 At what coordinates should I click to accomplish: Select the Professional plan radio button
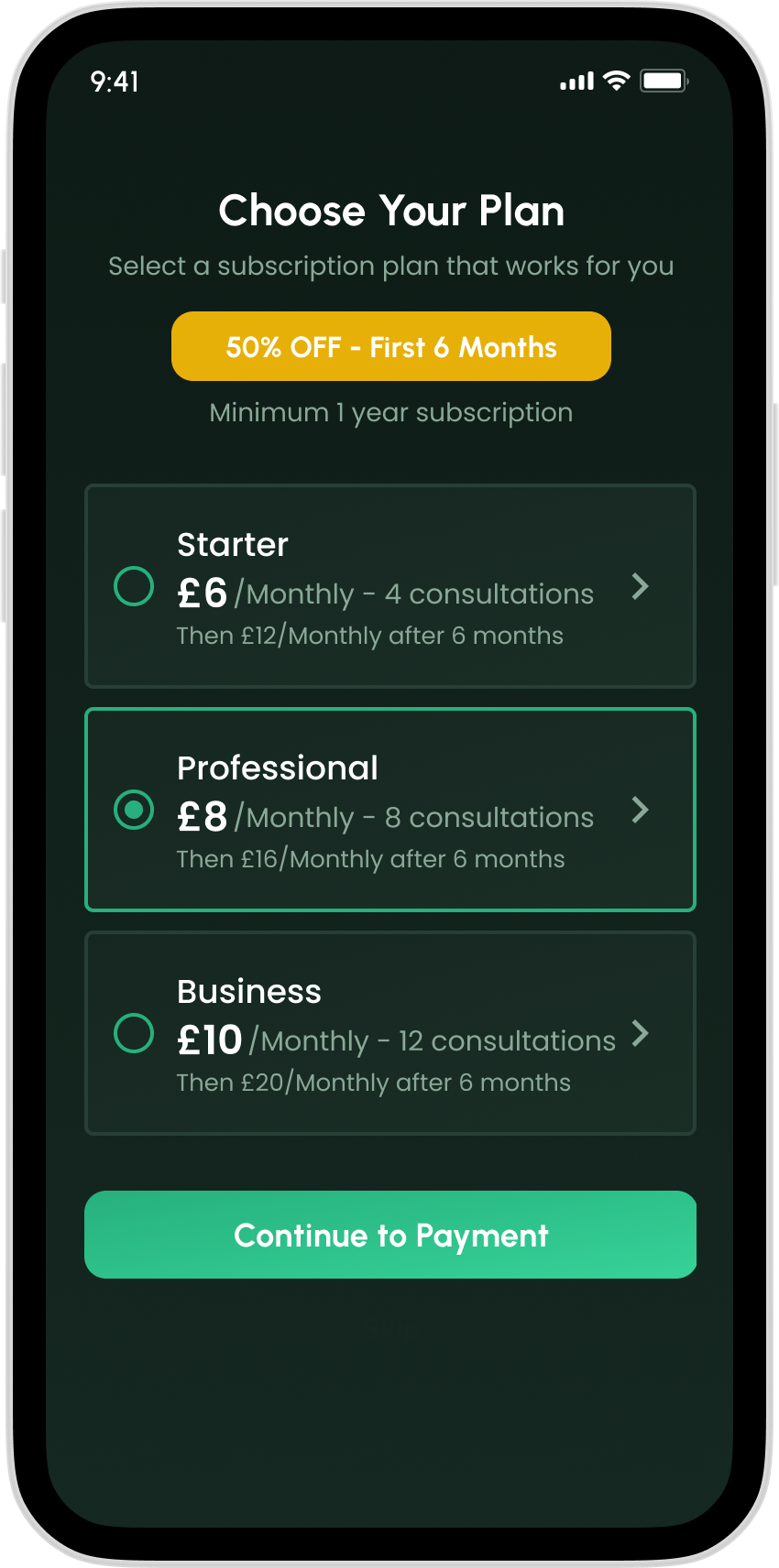[x=134, y=810]
